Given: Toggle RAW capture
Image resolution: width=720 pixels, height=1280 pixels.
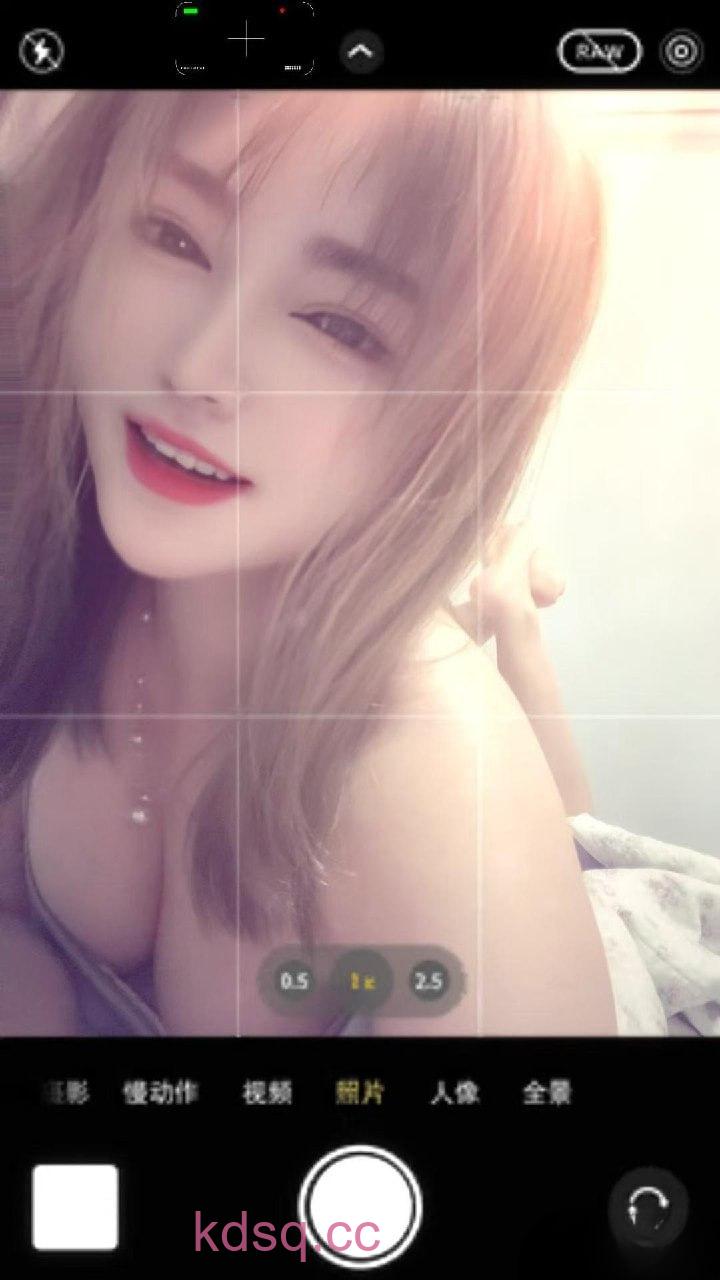Looking at the screenshot, I should [x=599, y=50].
